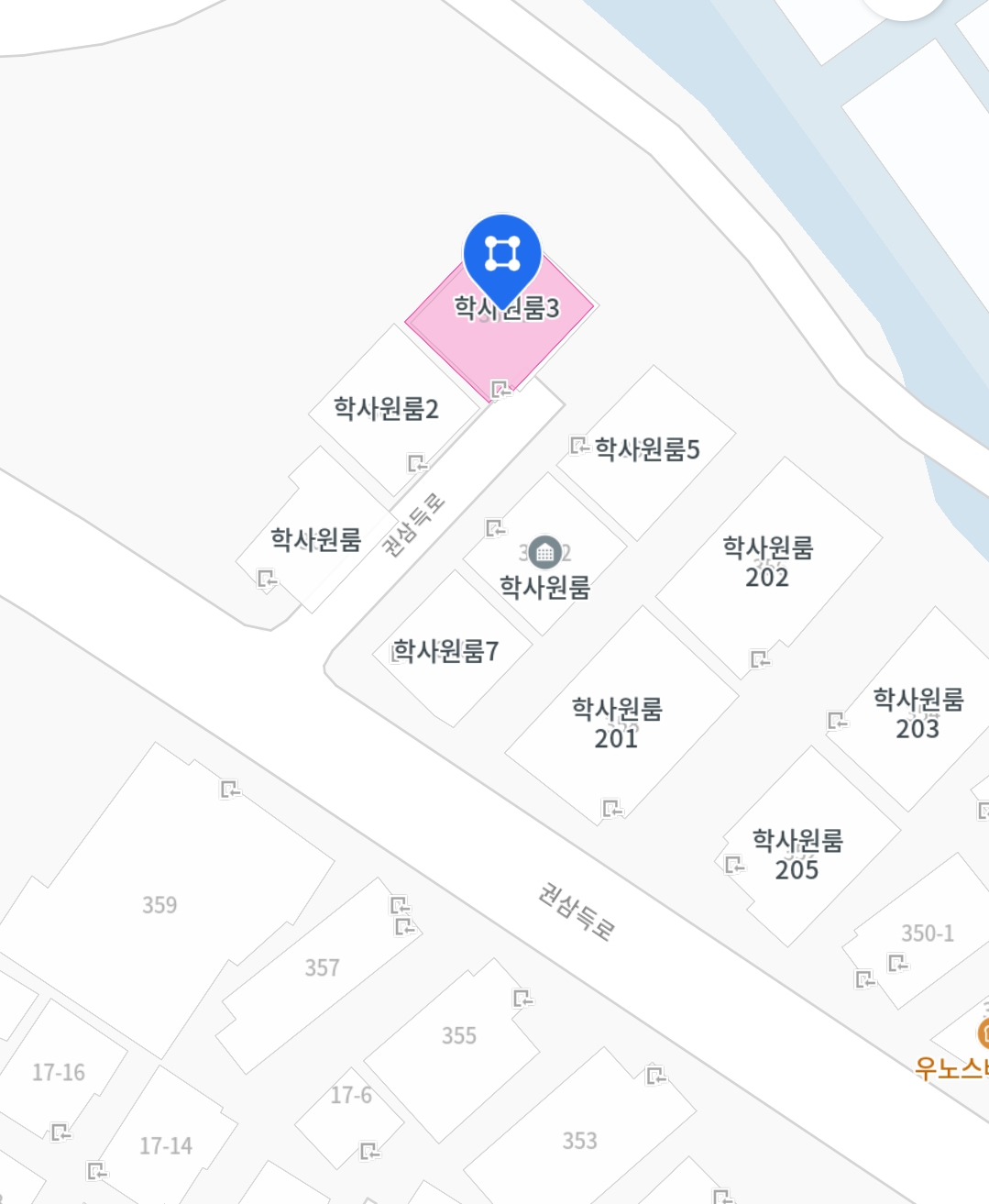Select the 학사원룸 205 place label
Image resolution: width=989 pixels, height=1204 pixels.
[797, 855]
